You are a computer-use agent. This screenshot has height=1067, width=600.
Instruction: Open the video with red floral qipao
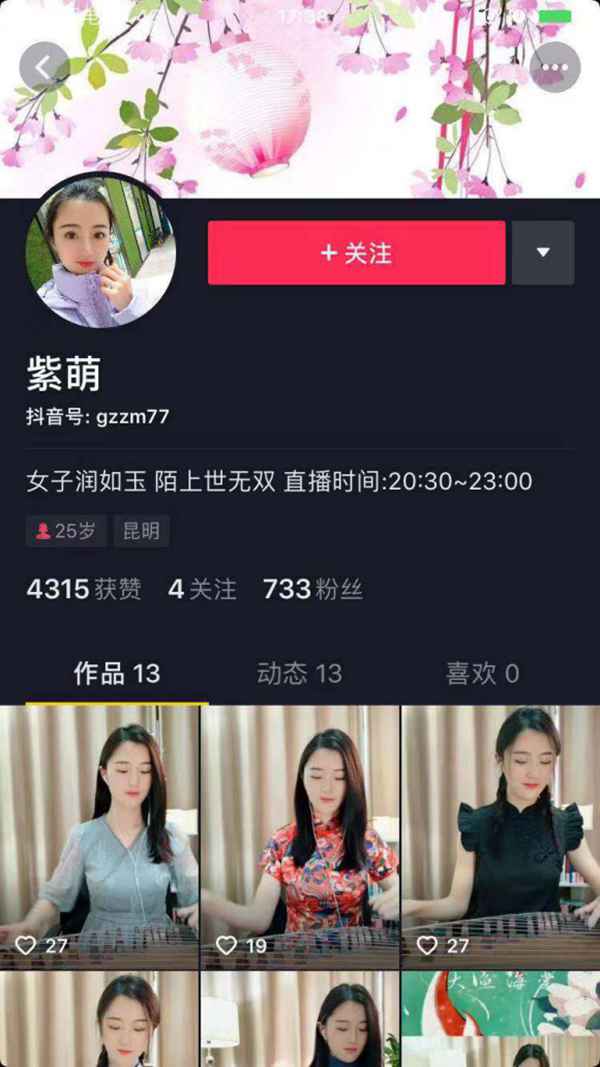[300, 836]
